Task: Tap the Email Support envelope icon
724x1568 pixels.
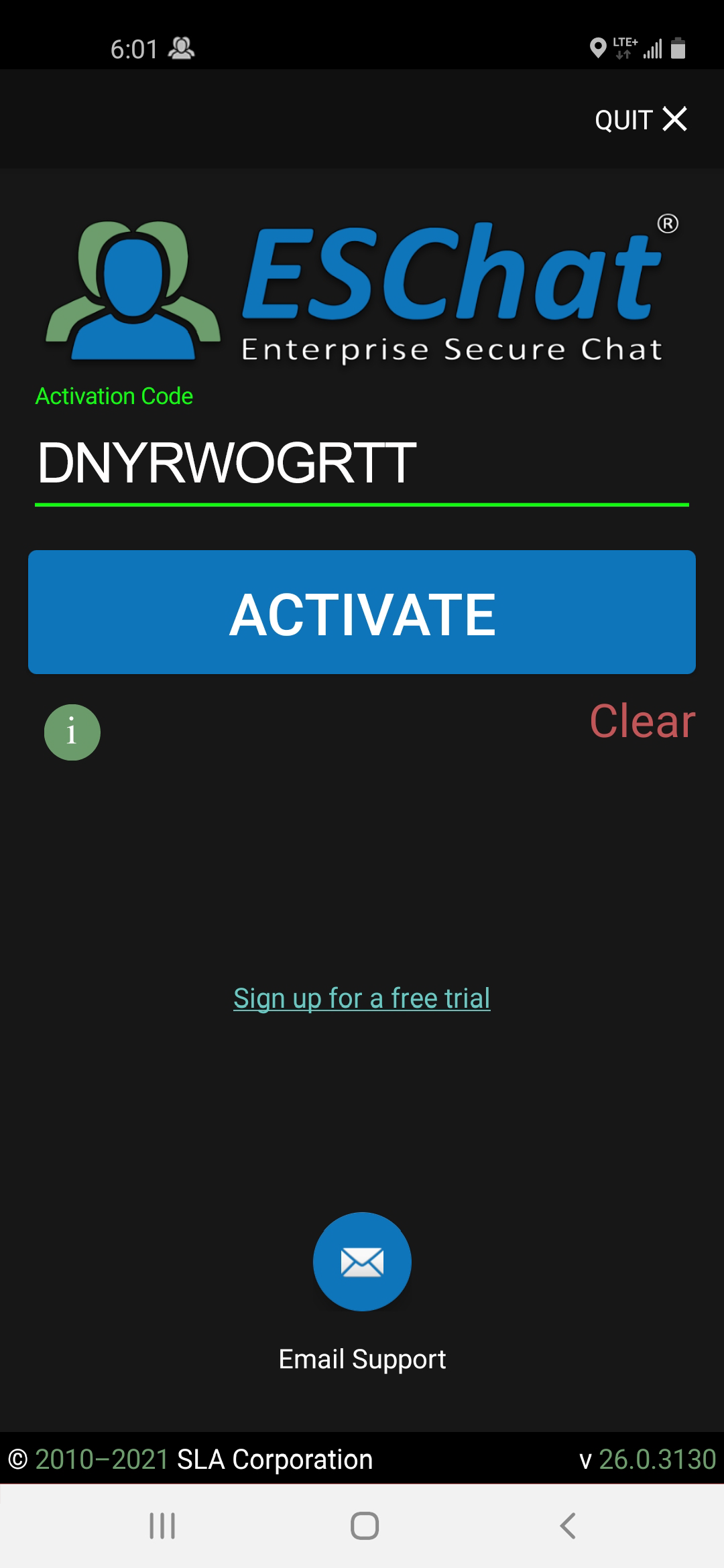Action: coord(361,1261)
